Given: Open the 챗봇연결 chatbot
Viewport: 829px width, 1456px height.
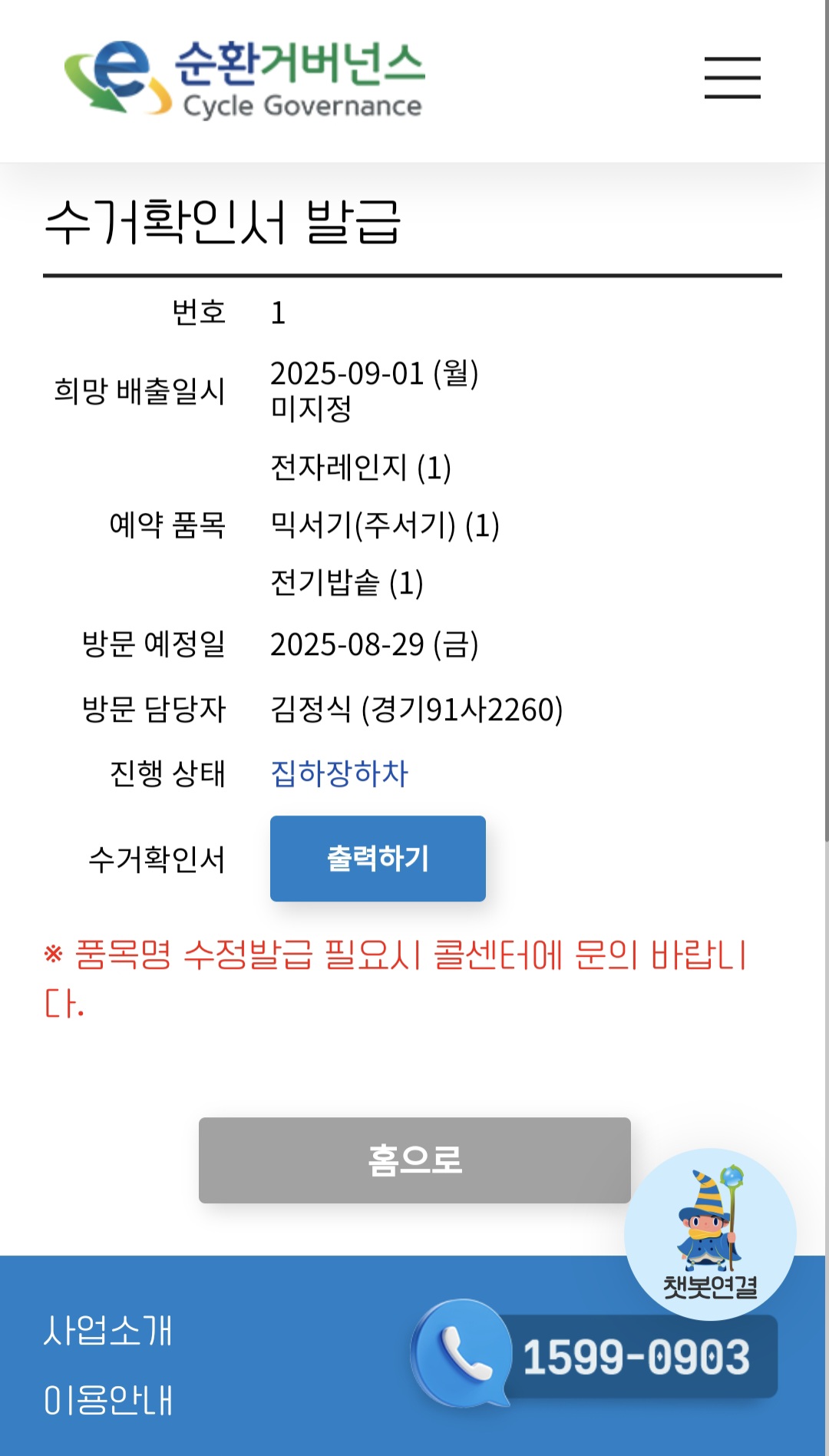Looking at the screenshot, I should [710, 1234].
